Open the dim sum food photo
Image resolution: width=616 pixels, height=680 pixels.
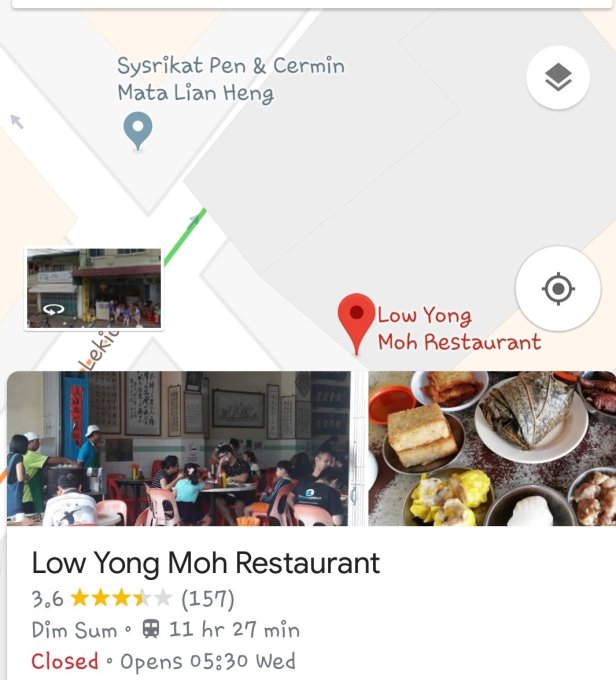click(x=491, y=448)
